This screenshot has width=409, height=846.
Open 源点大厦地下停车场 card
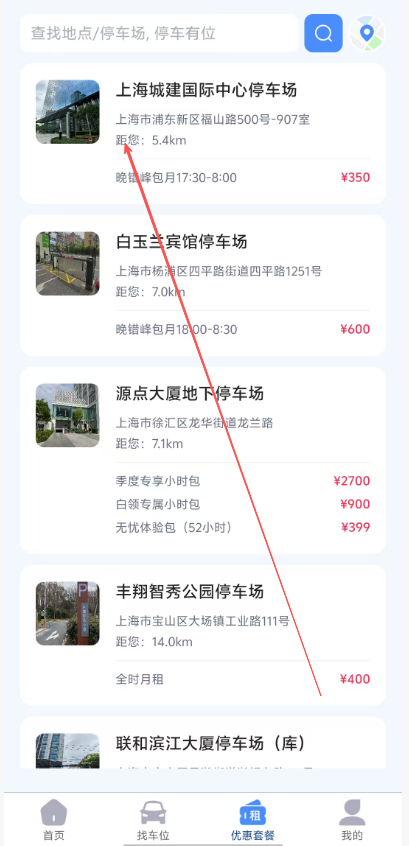click(x=203, y=460)
